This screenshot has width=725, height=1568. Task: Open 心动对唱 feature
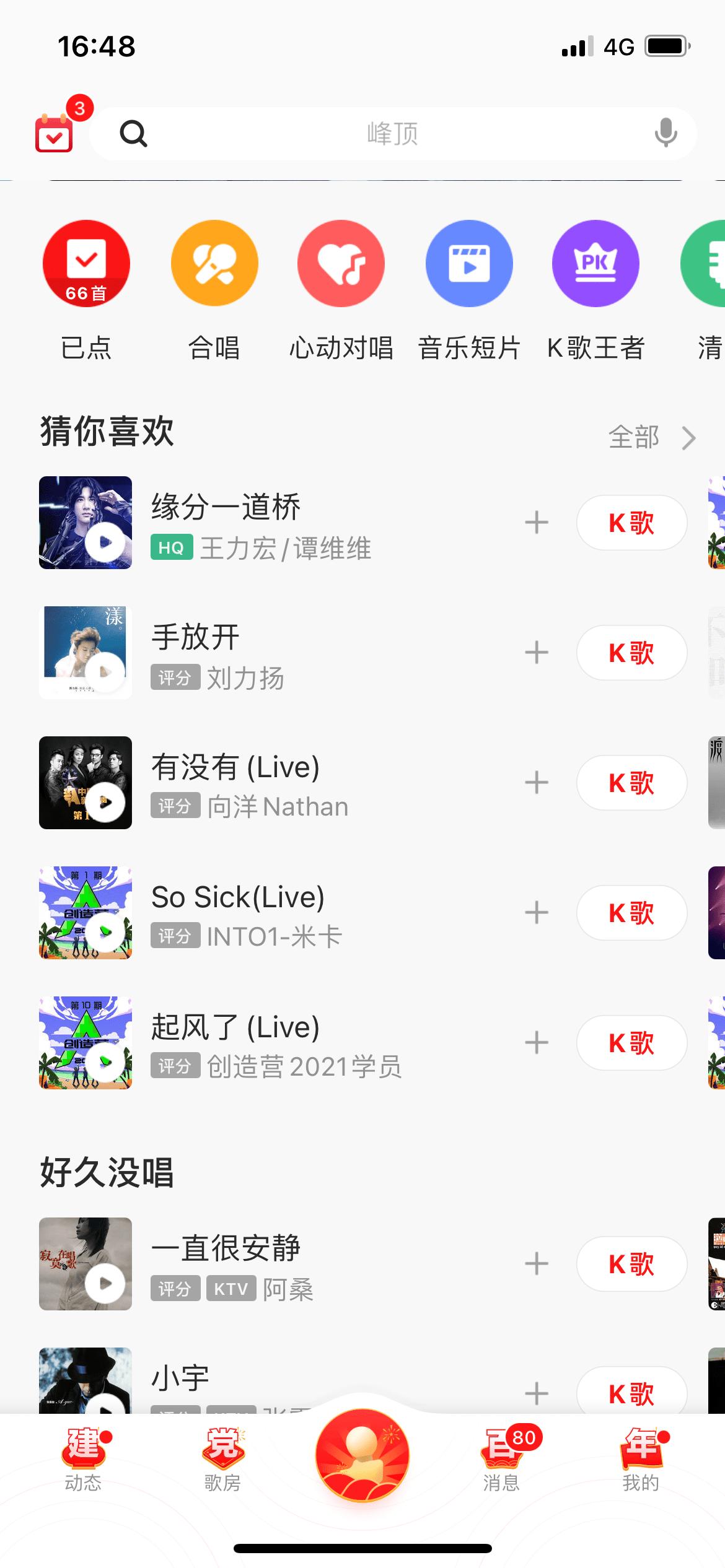tap(341, 263)
